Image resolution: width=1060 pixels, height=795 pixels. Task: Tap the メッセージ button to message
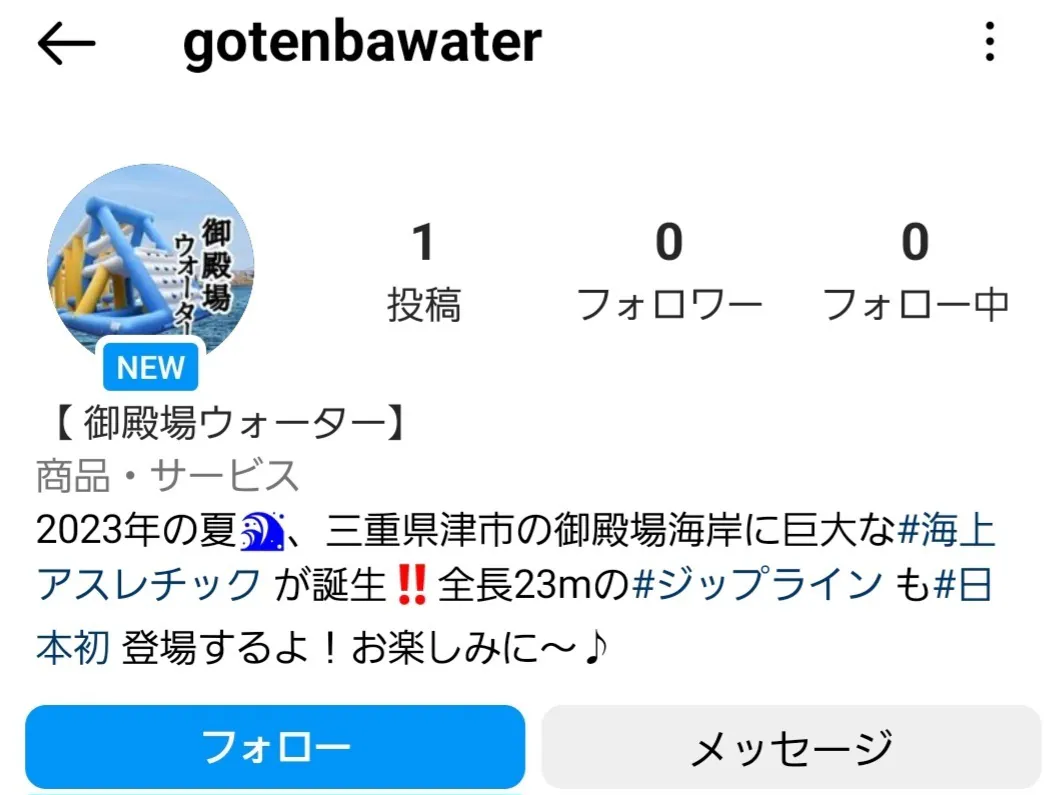[791, 746]
